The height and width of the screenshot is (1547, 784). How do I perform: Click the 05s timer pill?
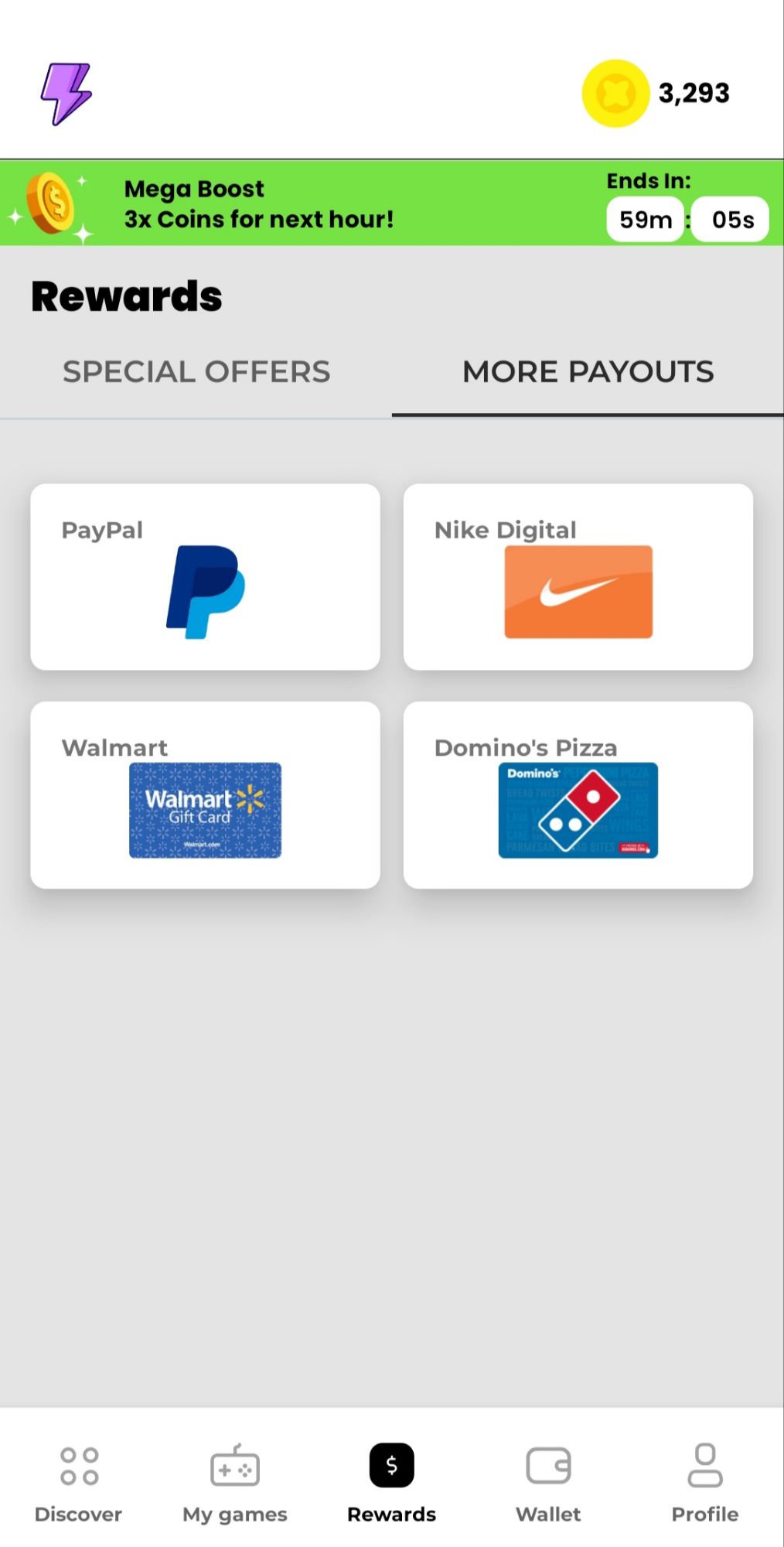[729, 220]
